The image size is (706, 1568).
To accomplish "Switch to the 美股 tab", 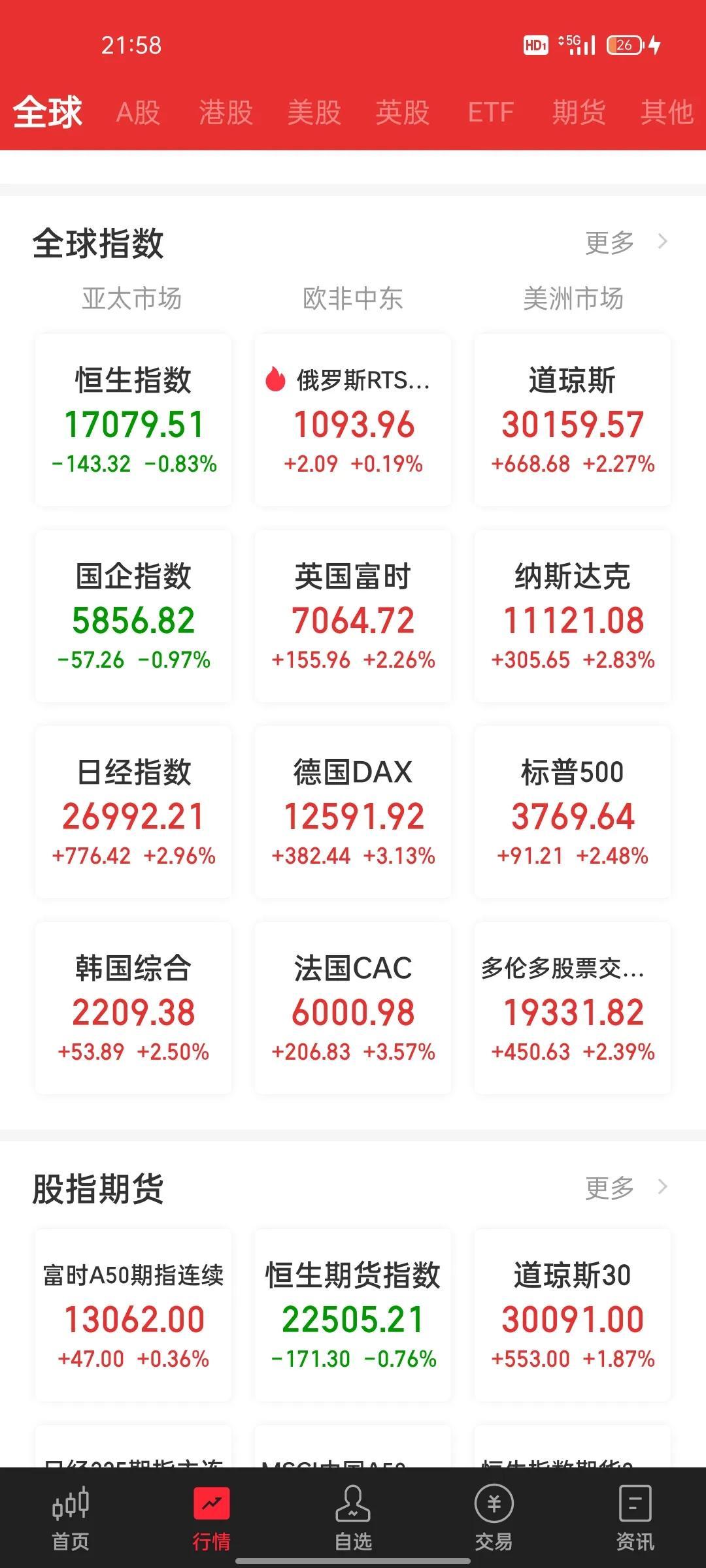I will pos(315,112).
